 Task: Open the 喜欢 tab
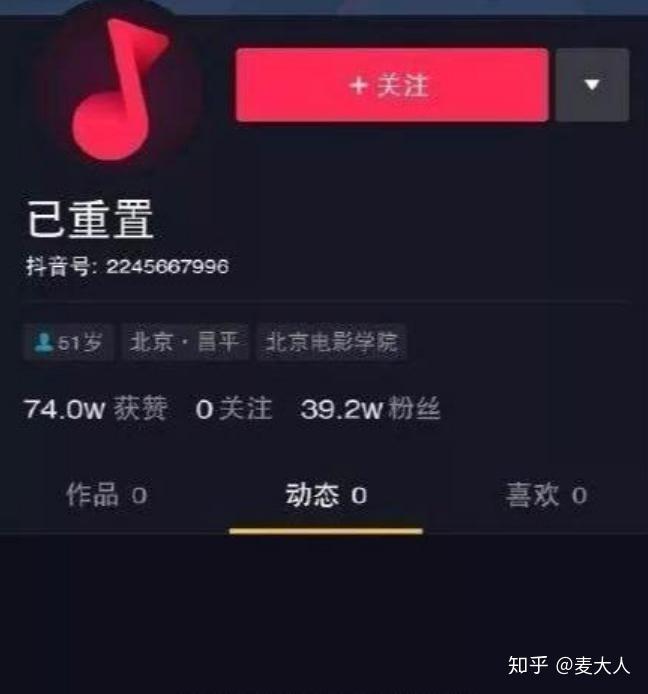click(x=546, y=494)
